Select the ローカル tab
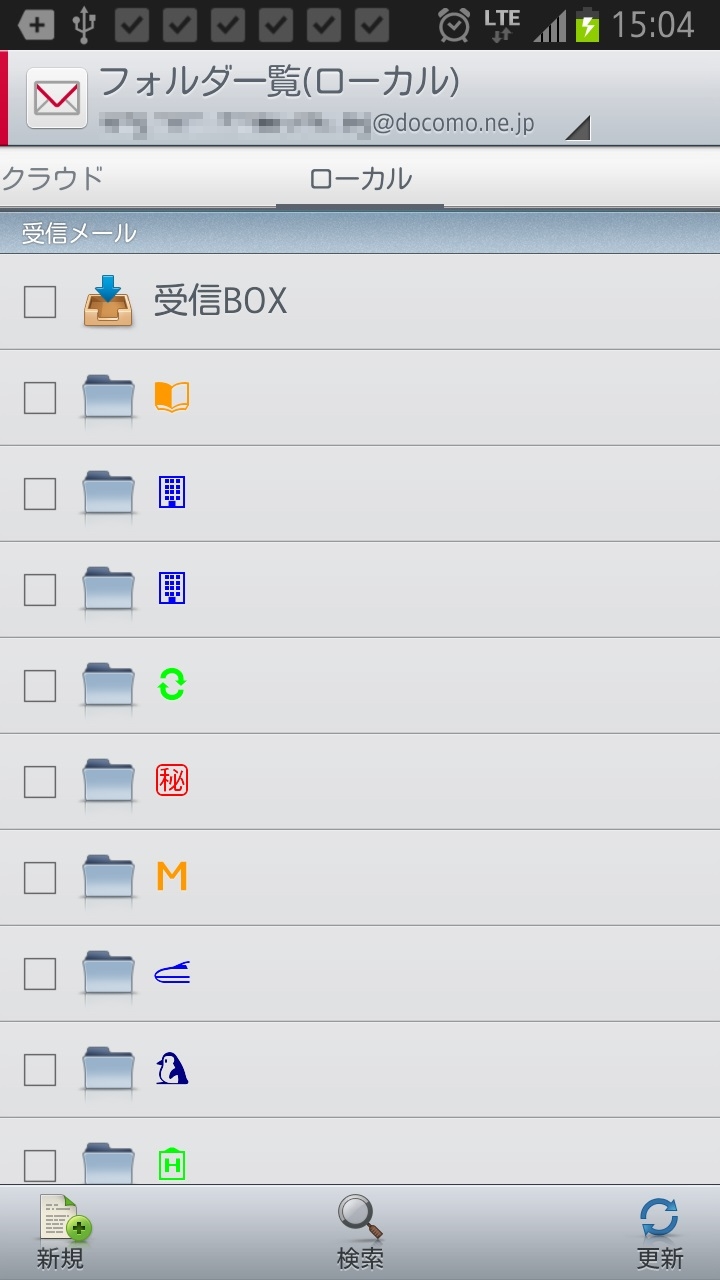The image size is (720, 1280). click(x=360, y=179)
